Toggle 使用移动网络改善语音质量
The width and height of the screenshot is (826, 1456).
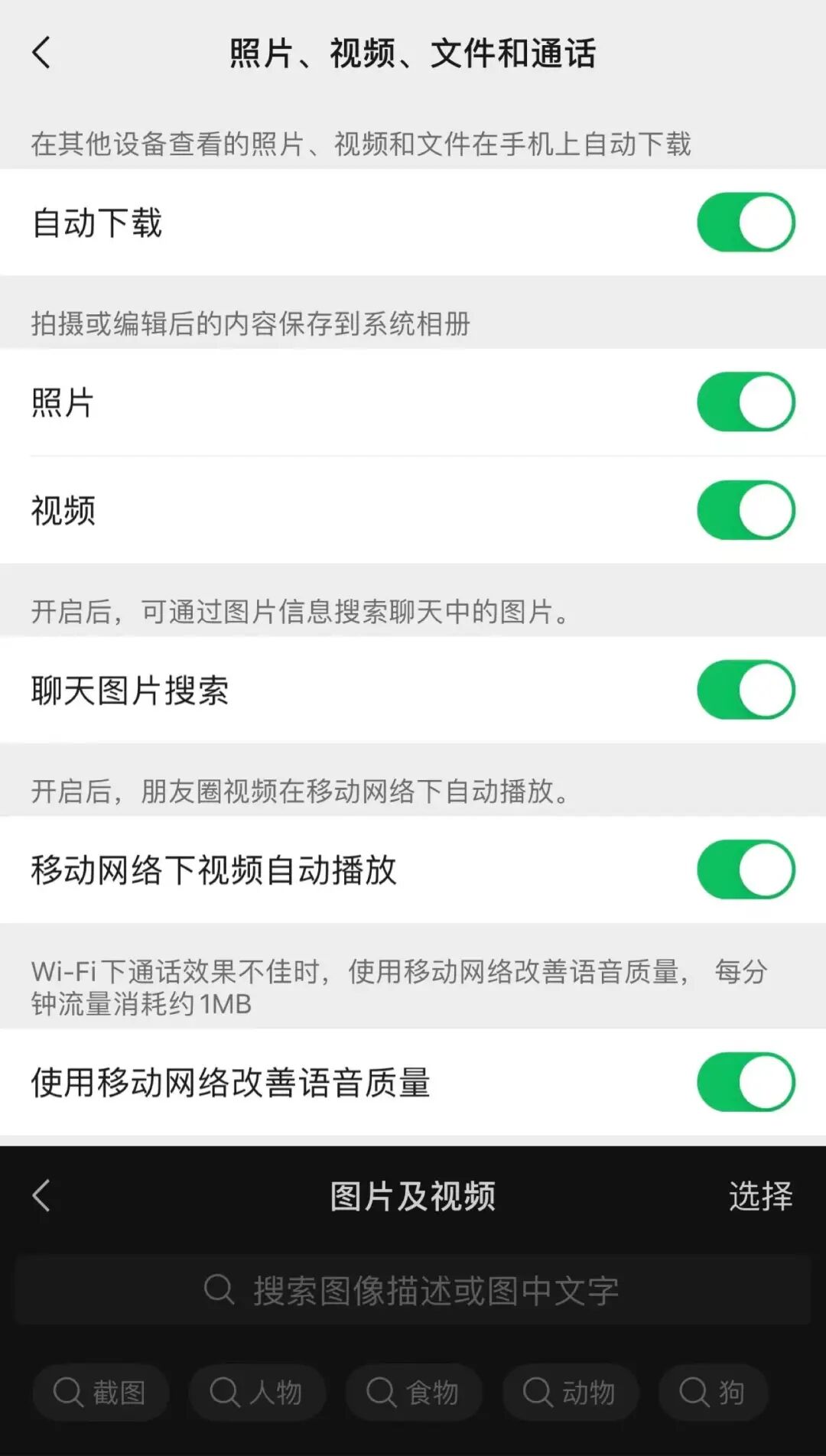pyautogui.click(x=746, y=1082)
